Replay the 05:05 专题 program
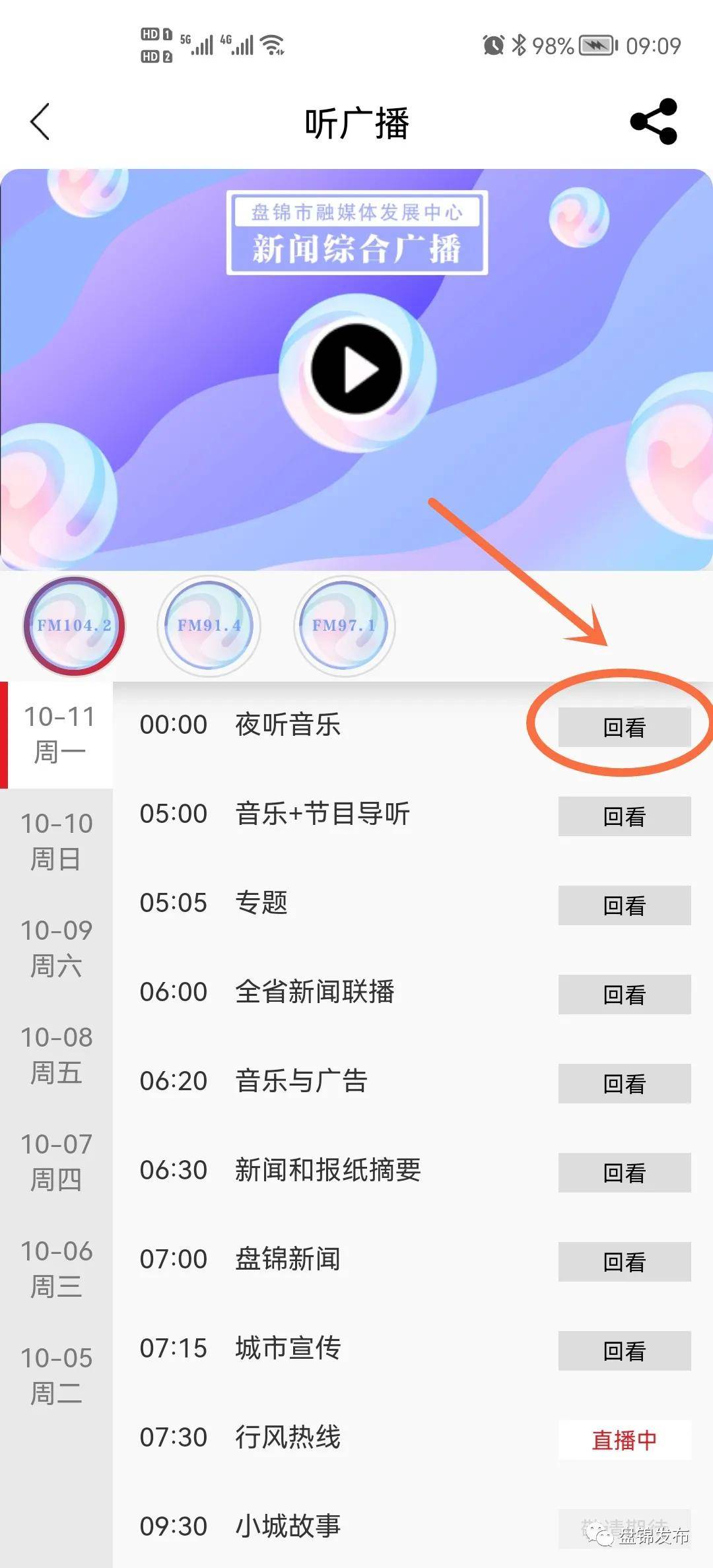This screenshot has width=713, height=1568. (x=624, y=905)
